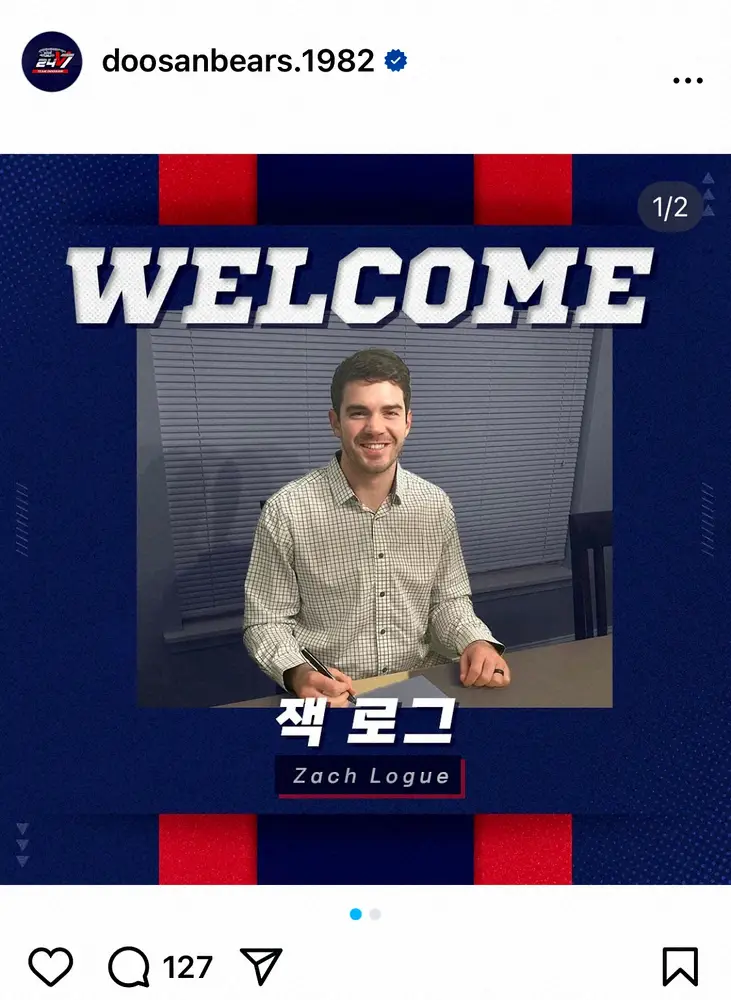
Task: Open the doosanbears.1982 username link
Action: pos(238,61)
